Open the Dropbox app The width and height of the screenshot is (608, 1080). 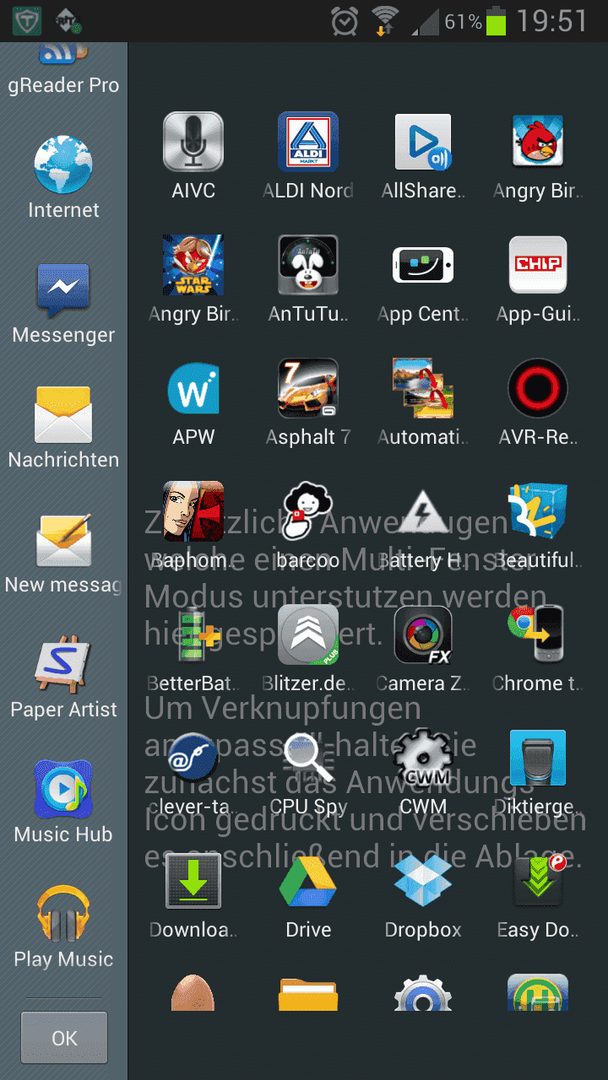423,882
